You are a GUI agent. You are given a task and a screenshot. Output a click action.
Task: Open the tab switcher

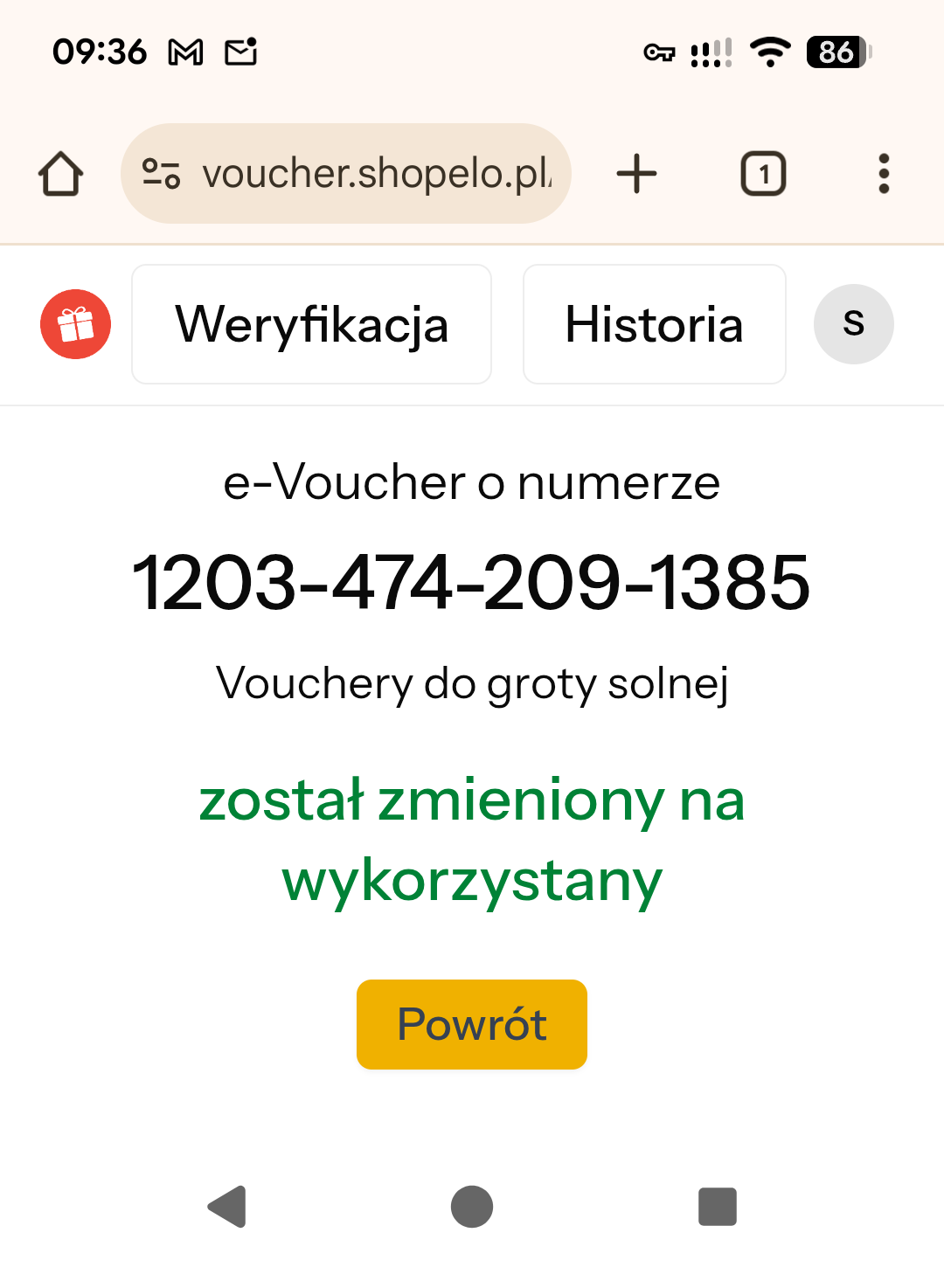[x=763, y=174]
